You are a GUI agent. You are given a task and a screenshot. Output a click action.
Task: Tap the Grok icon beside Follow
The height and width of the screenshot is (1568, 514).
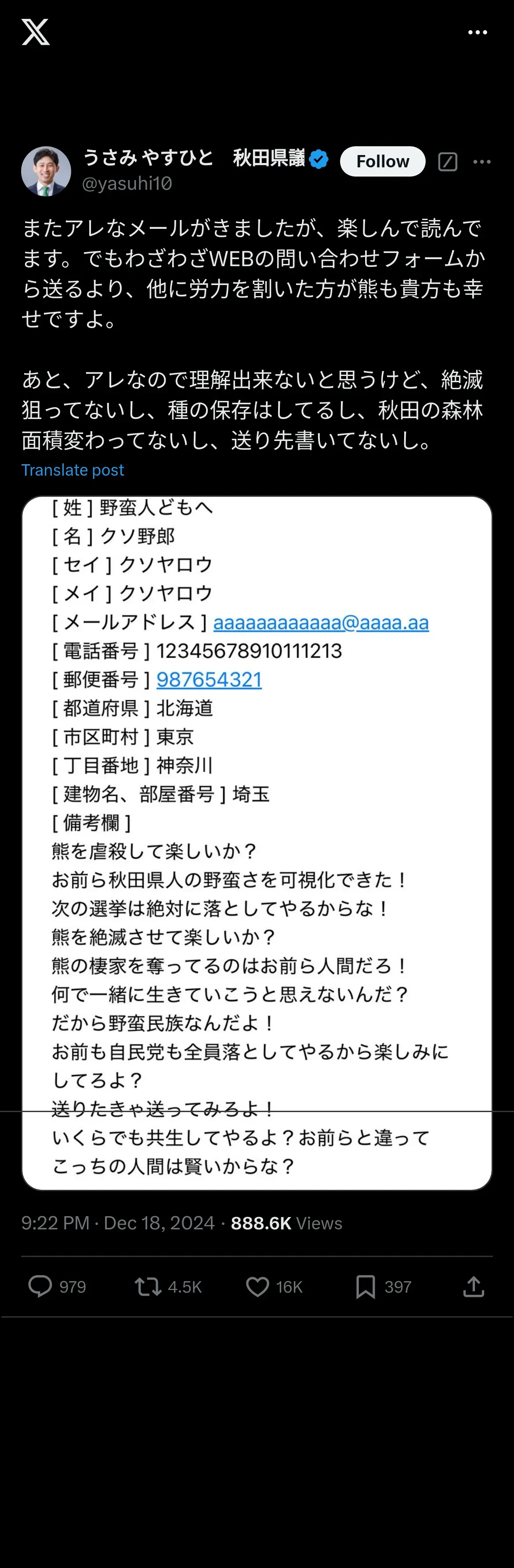(x=448, y=162)
